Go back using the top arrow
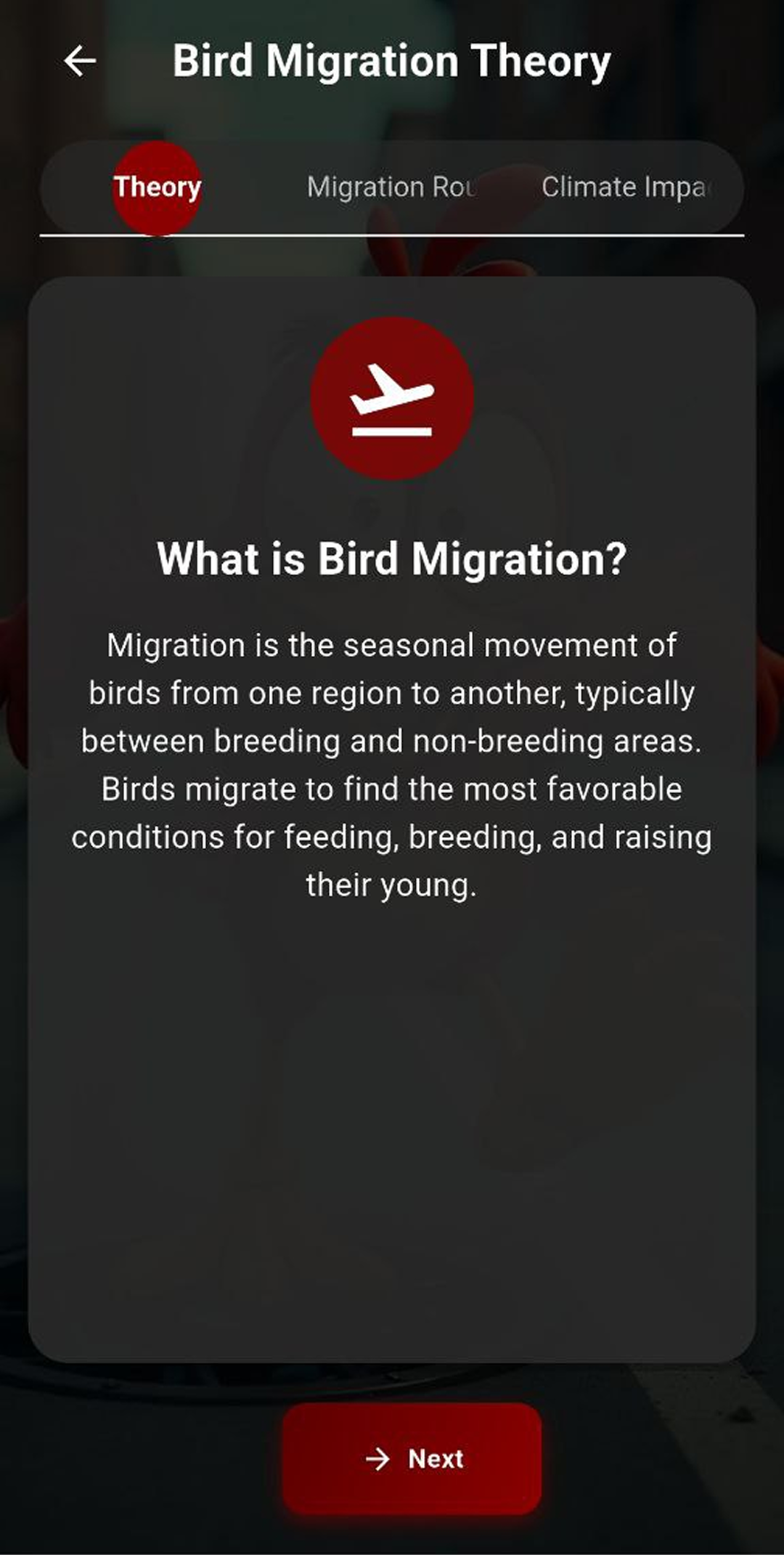This screenshot has height=1555, width=784. pyautogui.click(x=80, y=61)
